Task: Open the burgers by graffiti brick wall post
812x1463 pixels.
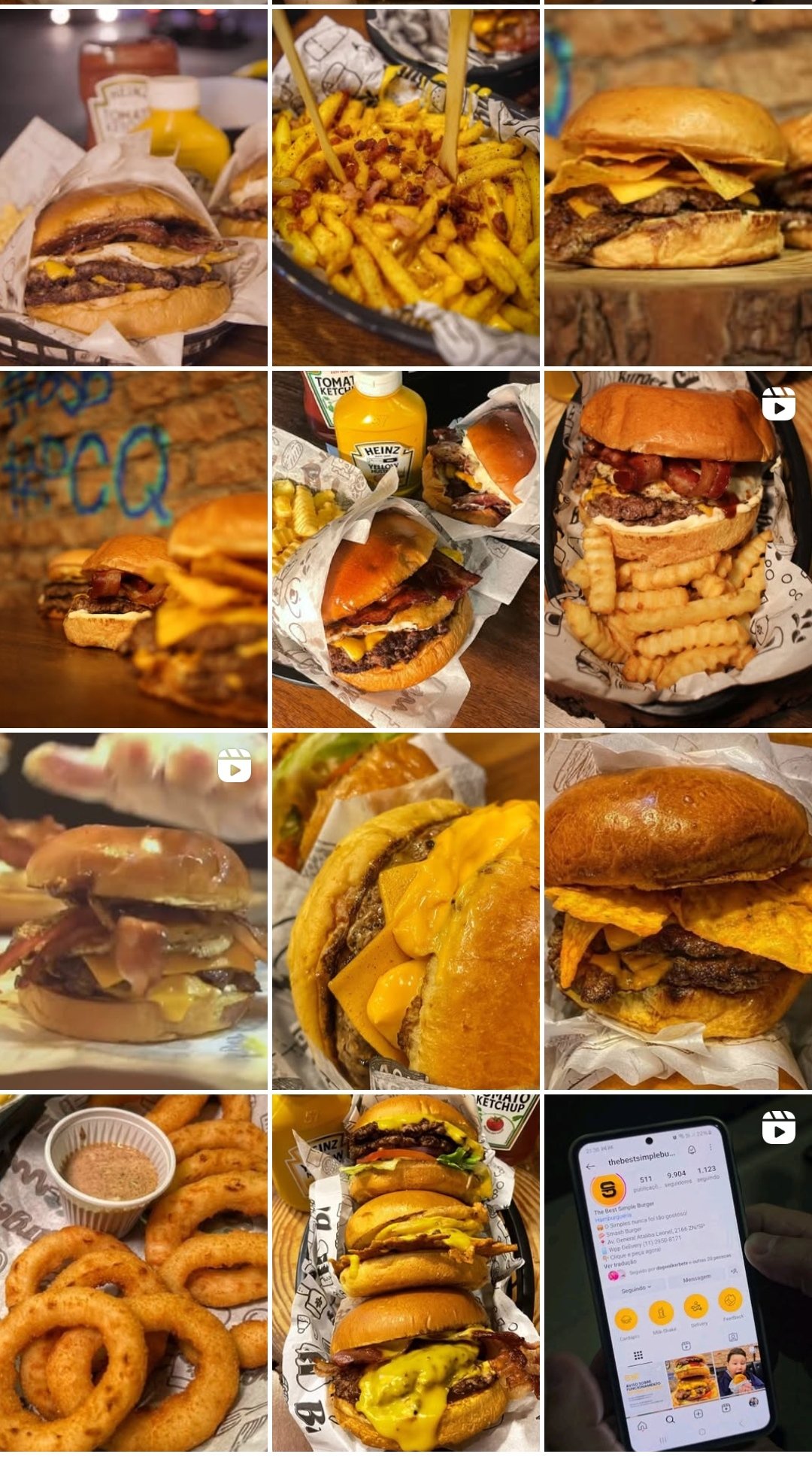Action: [133, 549]
